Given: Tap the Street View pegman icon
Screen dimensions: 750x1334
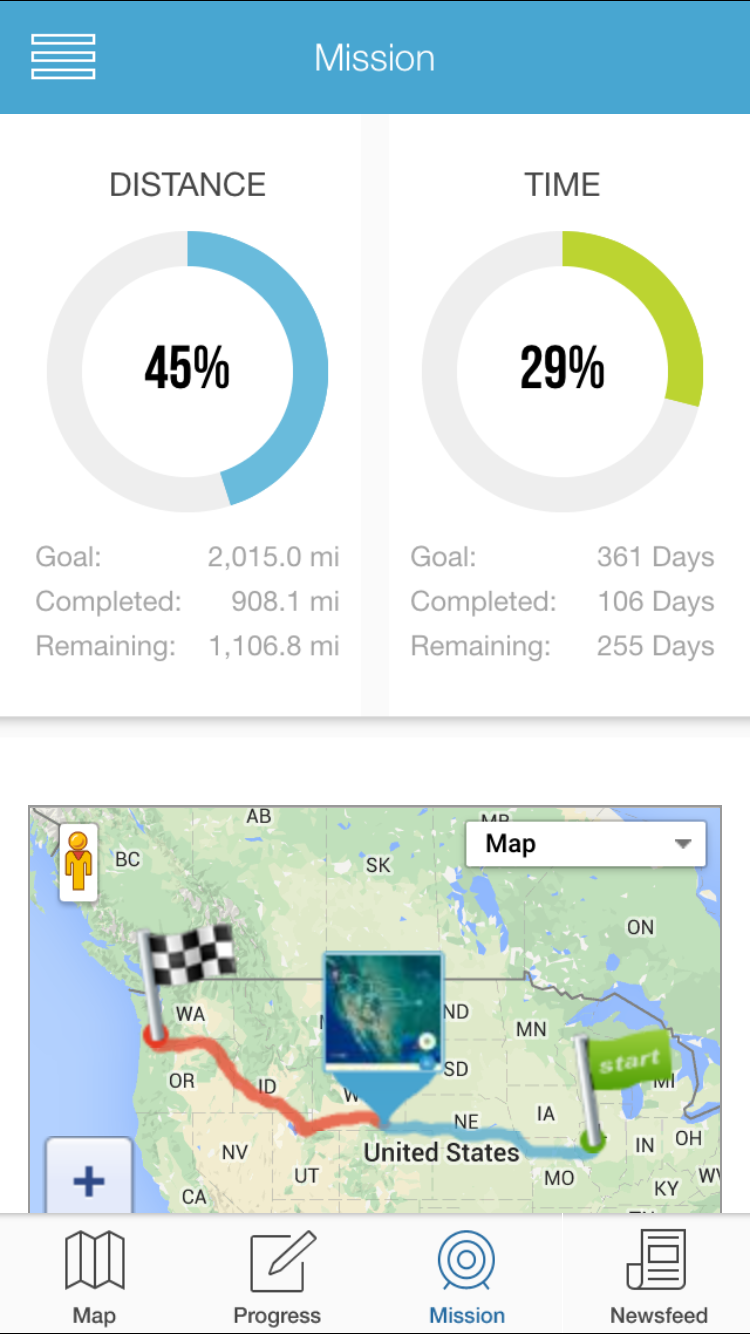Looking at the screenshot, I should tap(79, 862).
